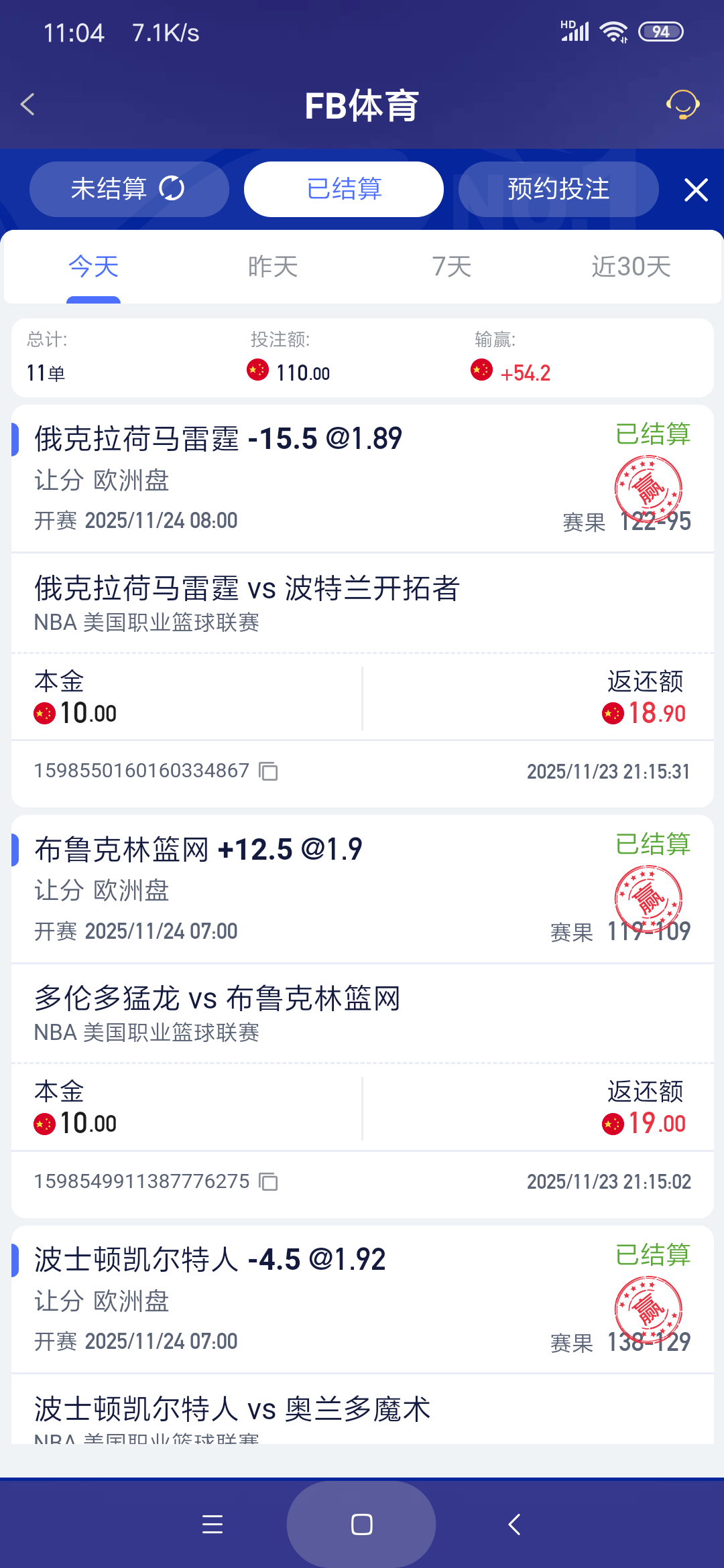The width and height of the screenshot is (724, 1568).
Task: Tap the 赢 stamp on the 布鲁克林篮网 bet
Action: click(x=648, y=898)
